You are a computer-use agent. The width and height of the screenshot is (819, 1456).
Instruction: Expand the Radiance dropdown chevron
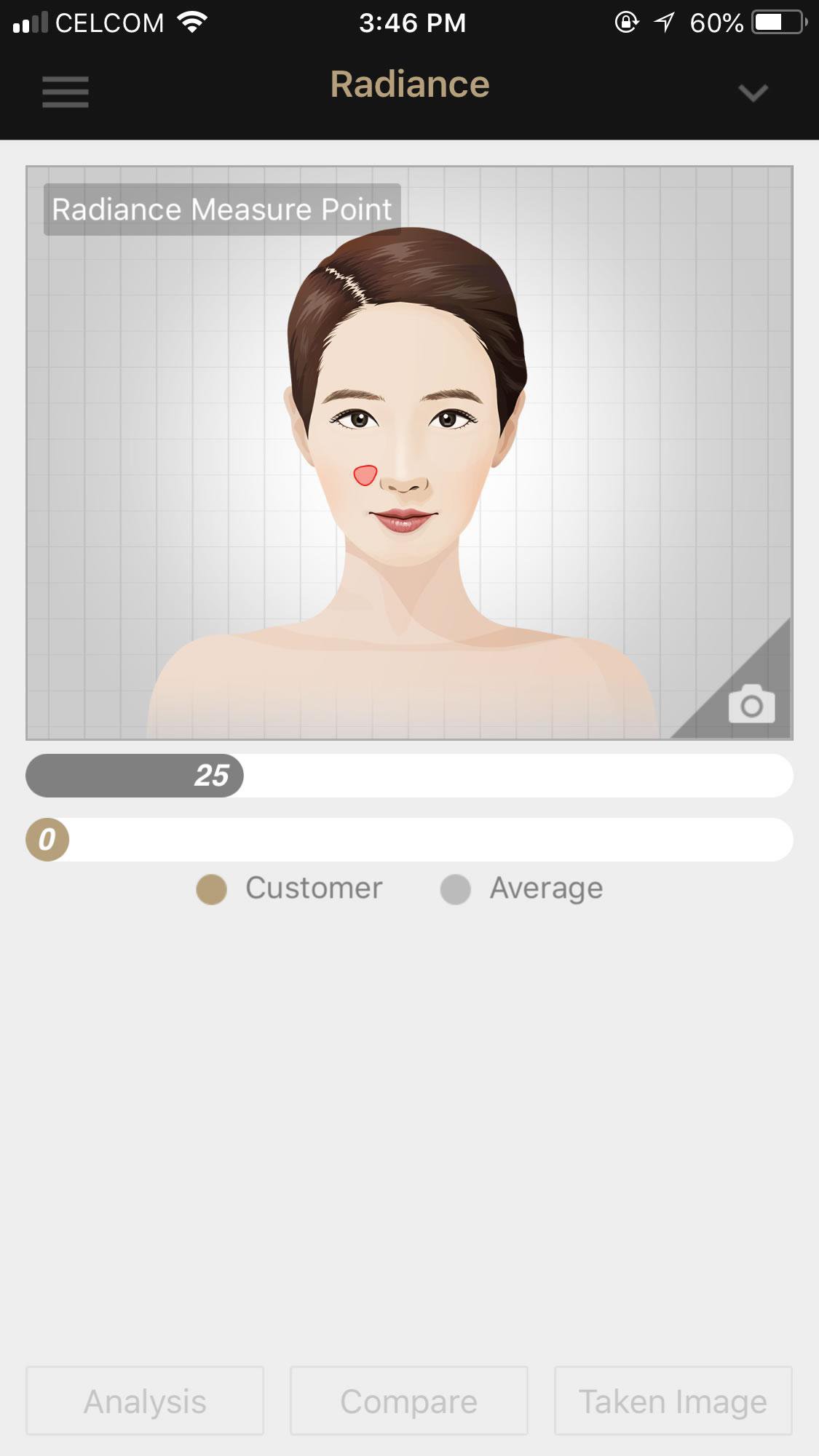pos(753,92)
